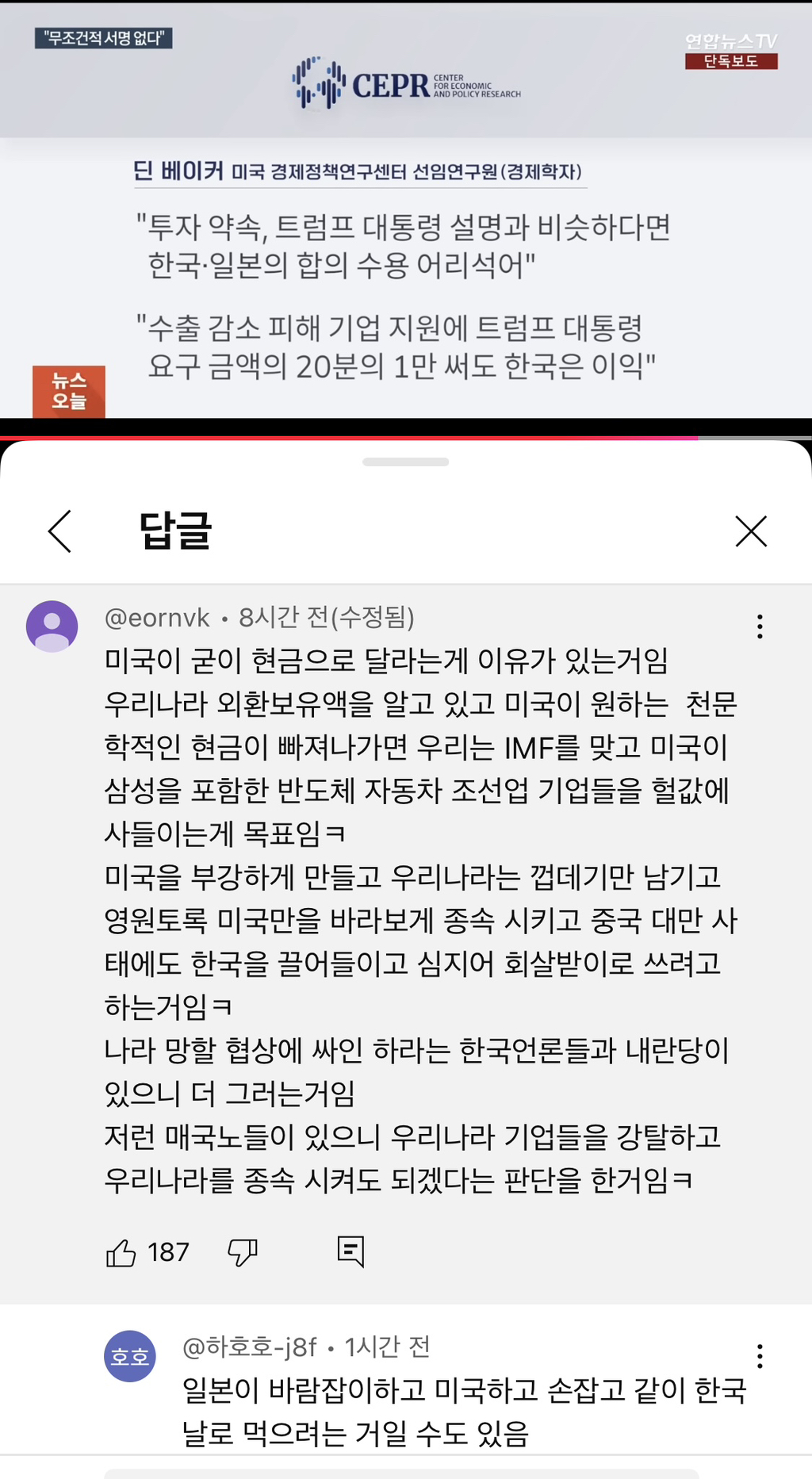Open the kebab options icon on @eornvk's comment

[760, 626]
